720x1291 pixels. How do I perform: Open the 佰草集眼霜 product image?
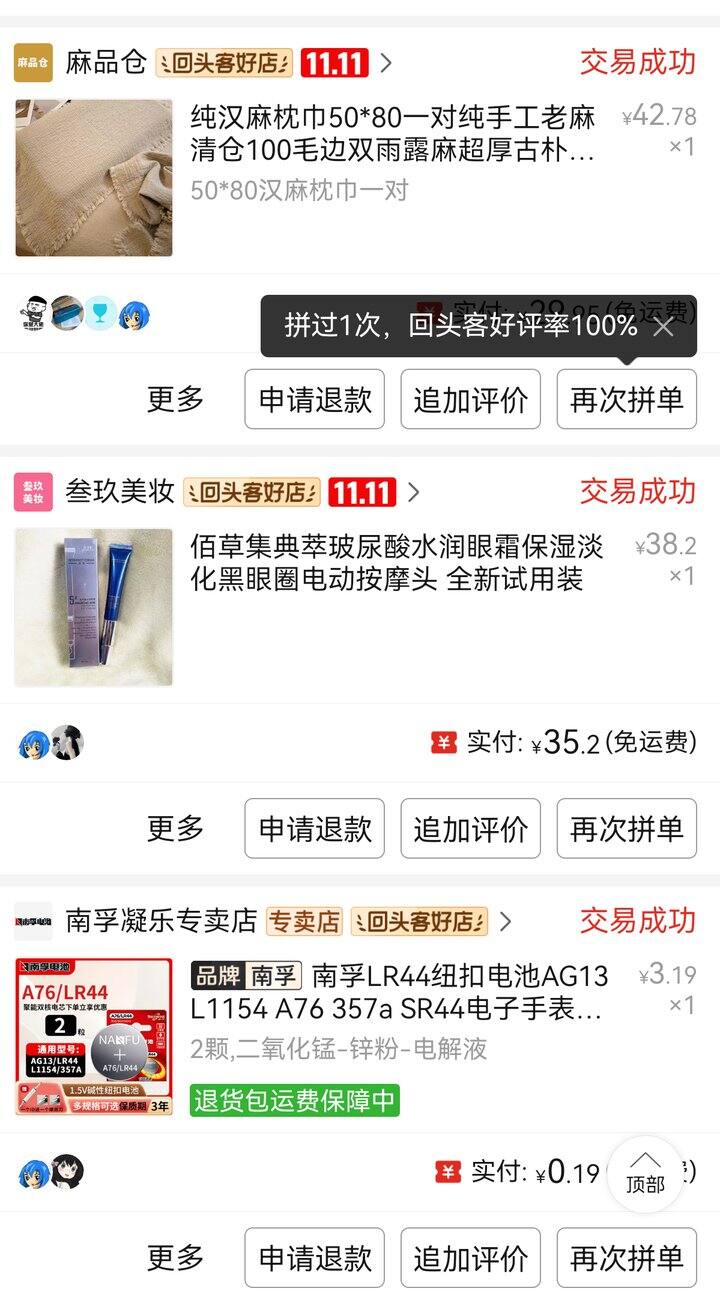(94, 607)
